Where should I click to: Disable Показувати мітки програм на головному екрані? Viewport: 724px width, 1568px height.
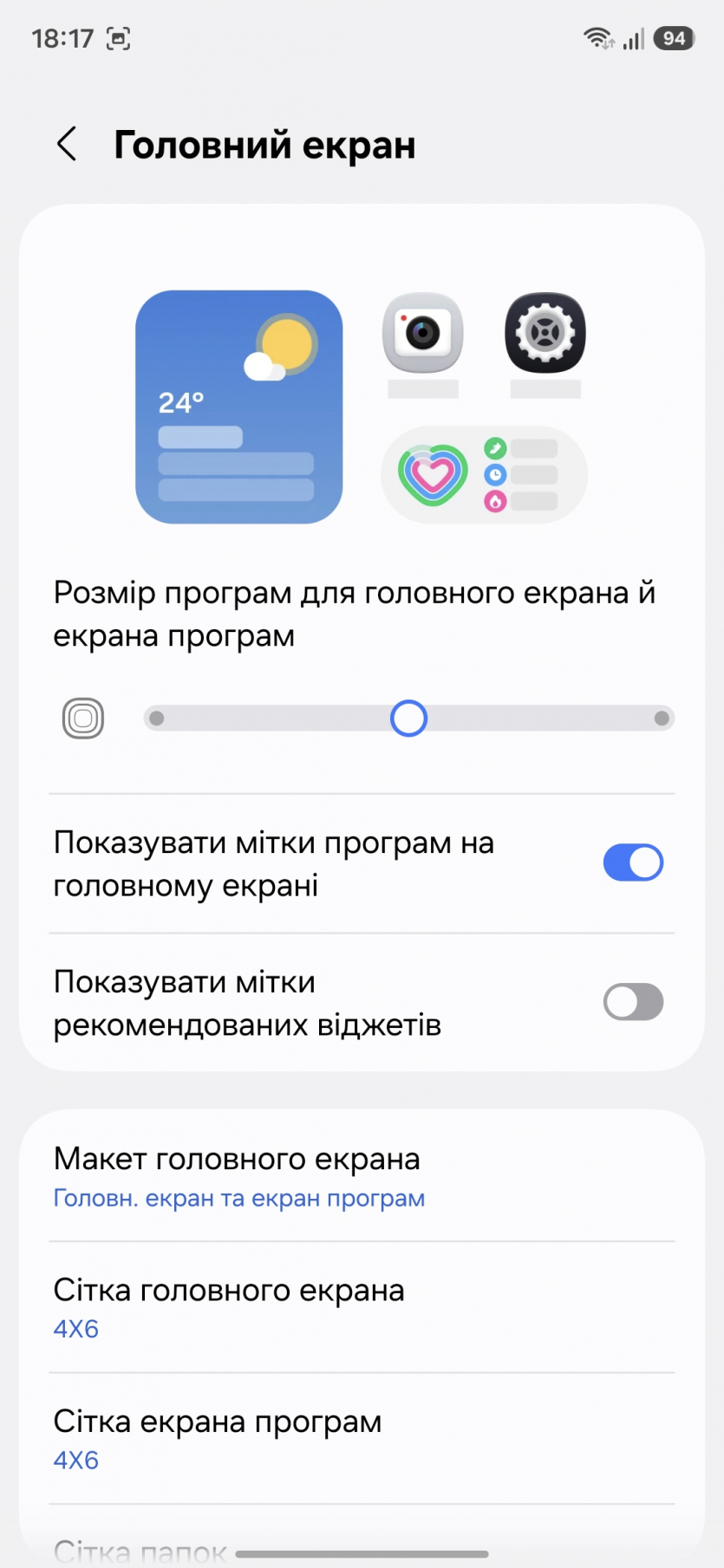click(x=633, y=863)
